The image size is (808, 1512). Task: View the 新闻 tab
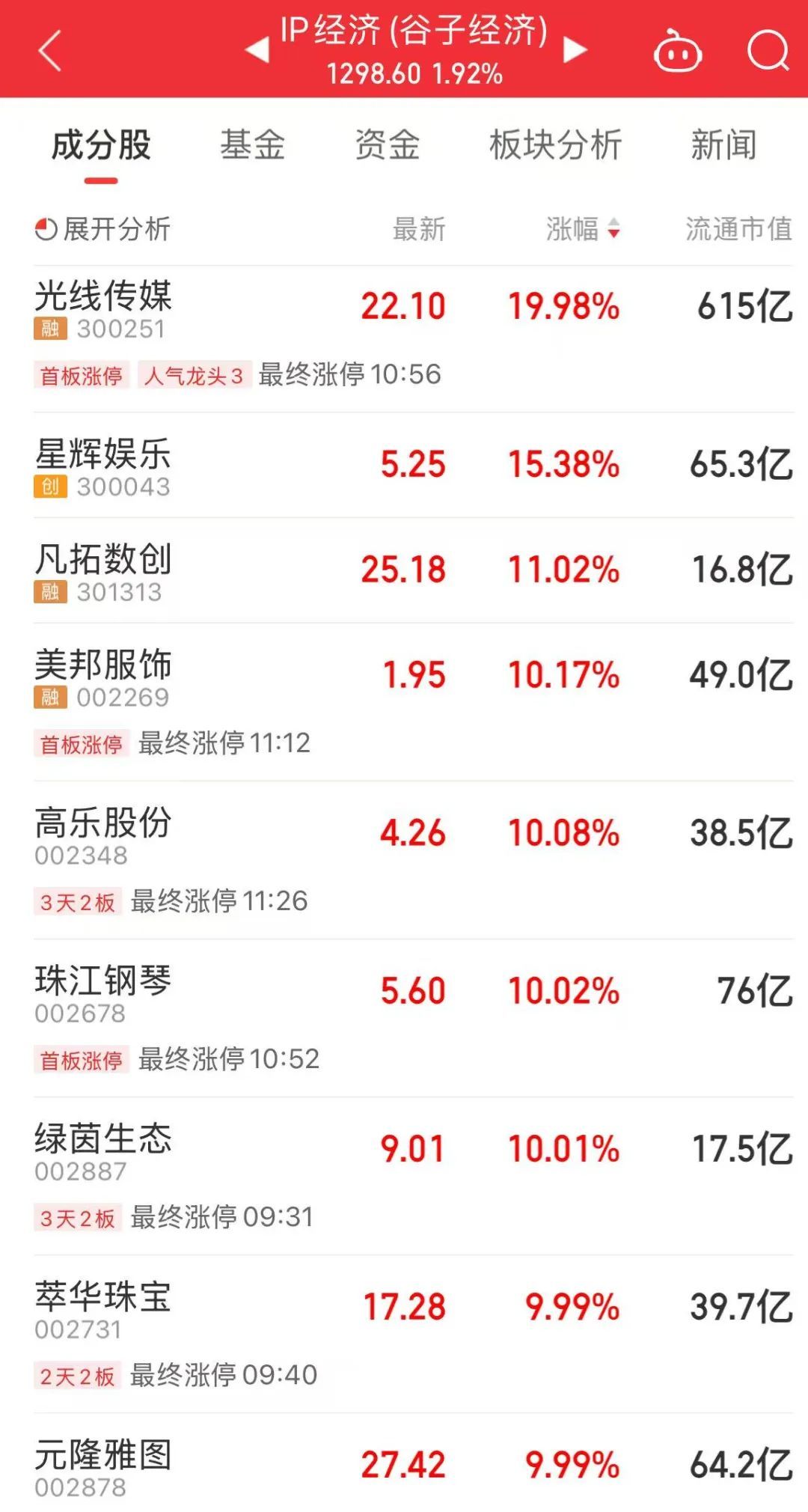pos(723,145)
